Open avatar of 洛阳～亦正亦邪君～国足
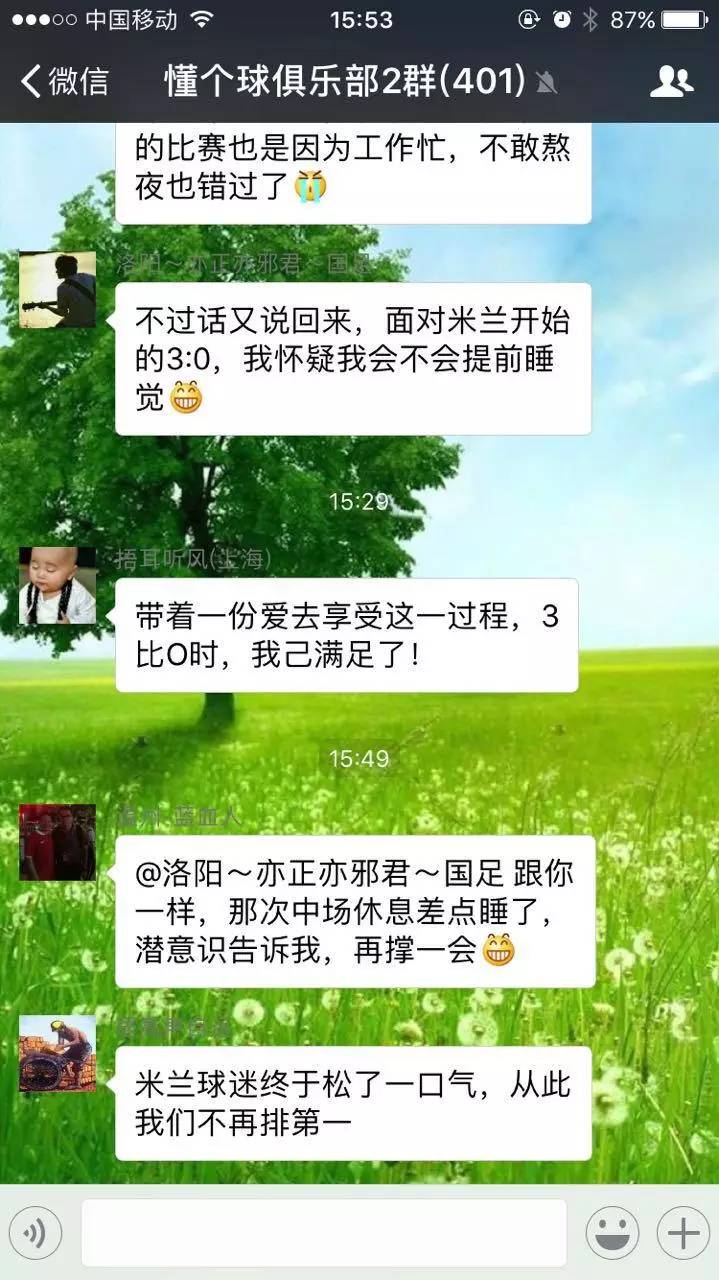Viewport: 719px width, 1280px height. click(57, 289)
